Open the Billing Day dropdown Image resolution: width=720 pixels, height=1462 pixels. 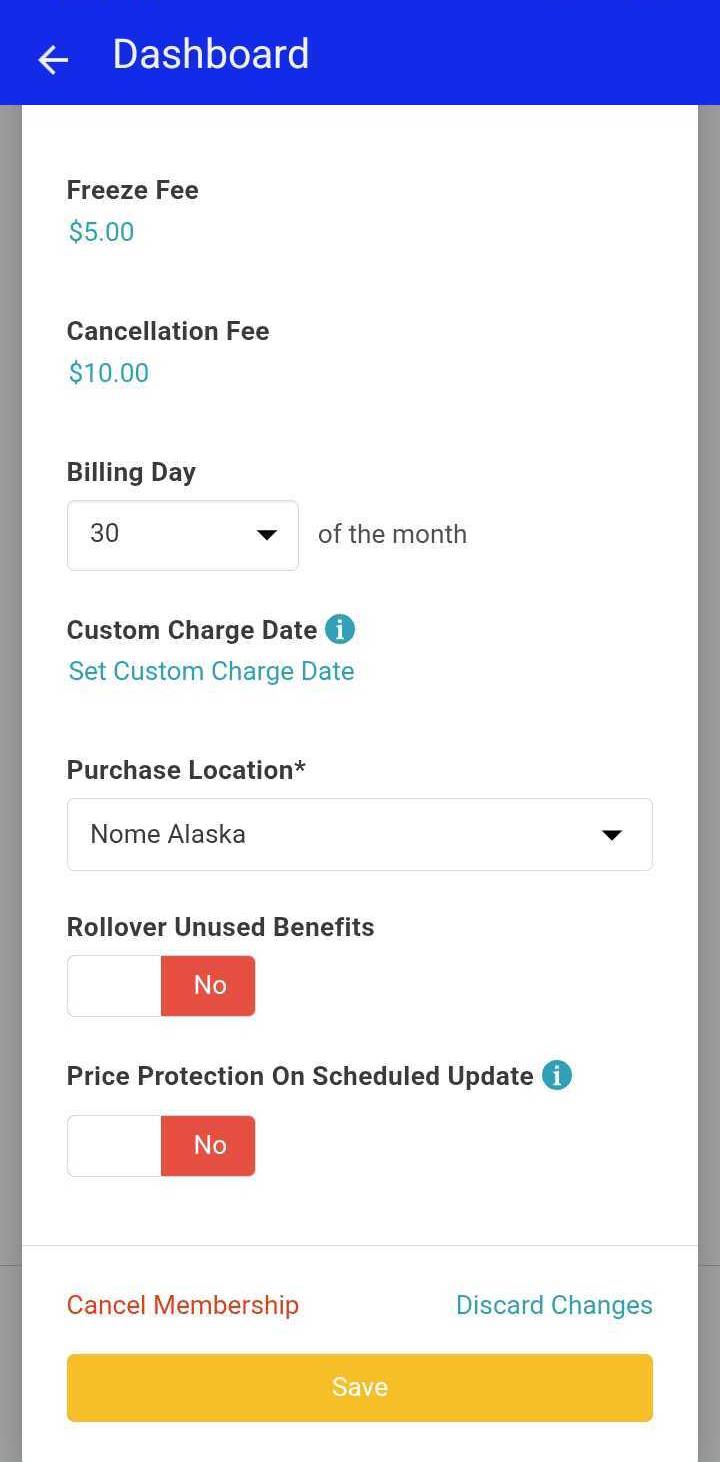click(182, 535)
